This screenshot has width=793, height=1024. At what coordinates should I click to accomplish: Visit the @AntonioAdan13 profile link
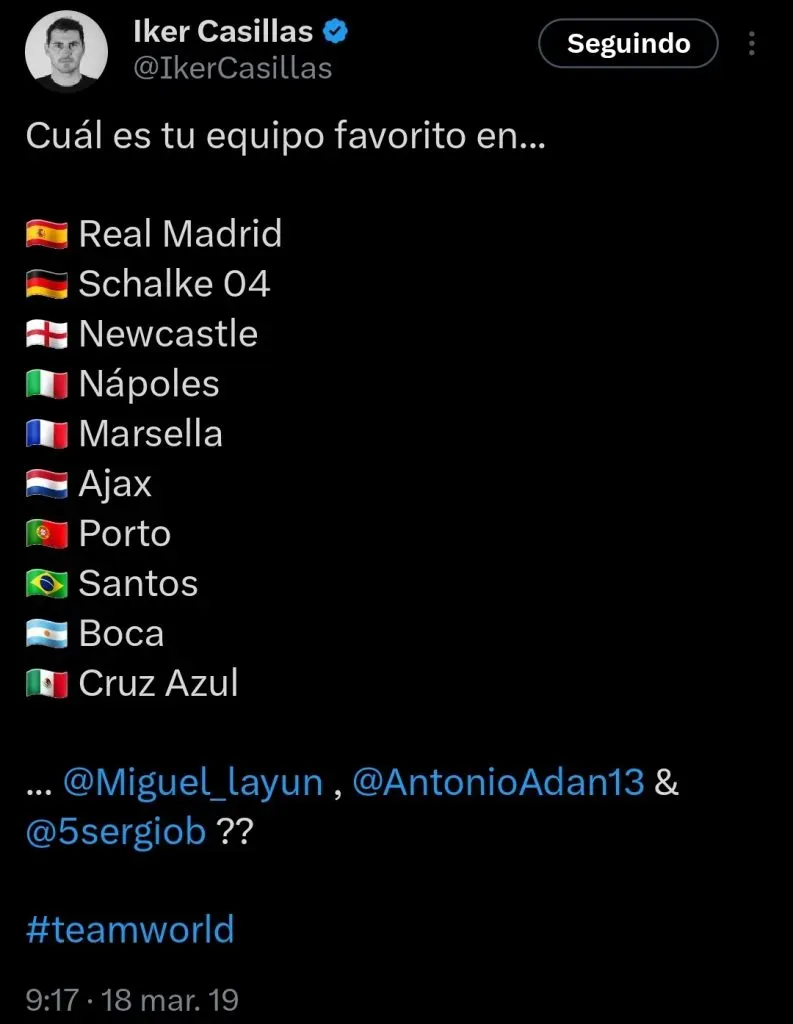tap(498, 782)
